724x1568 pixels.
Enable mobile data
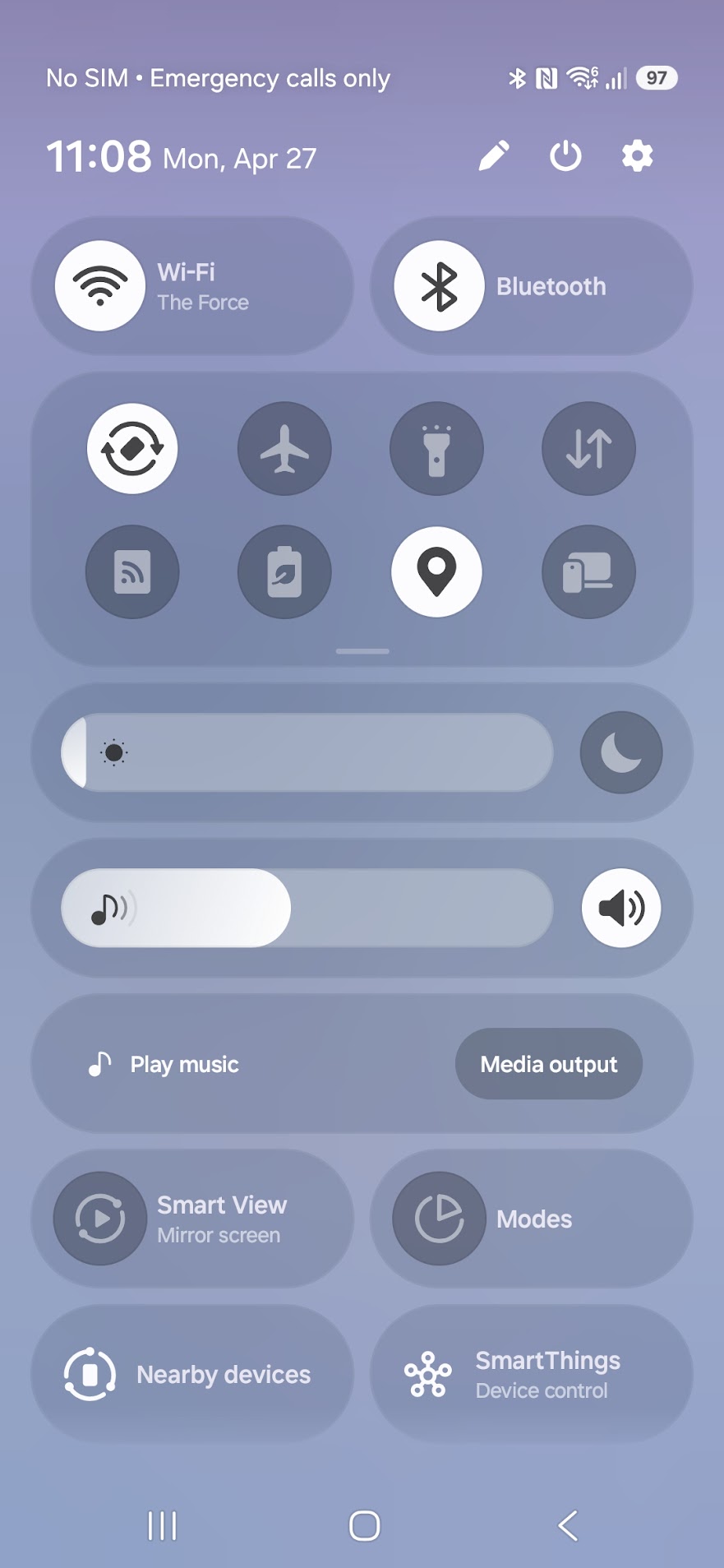pos(588,449)
